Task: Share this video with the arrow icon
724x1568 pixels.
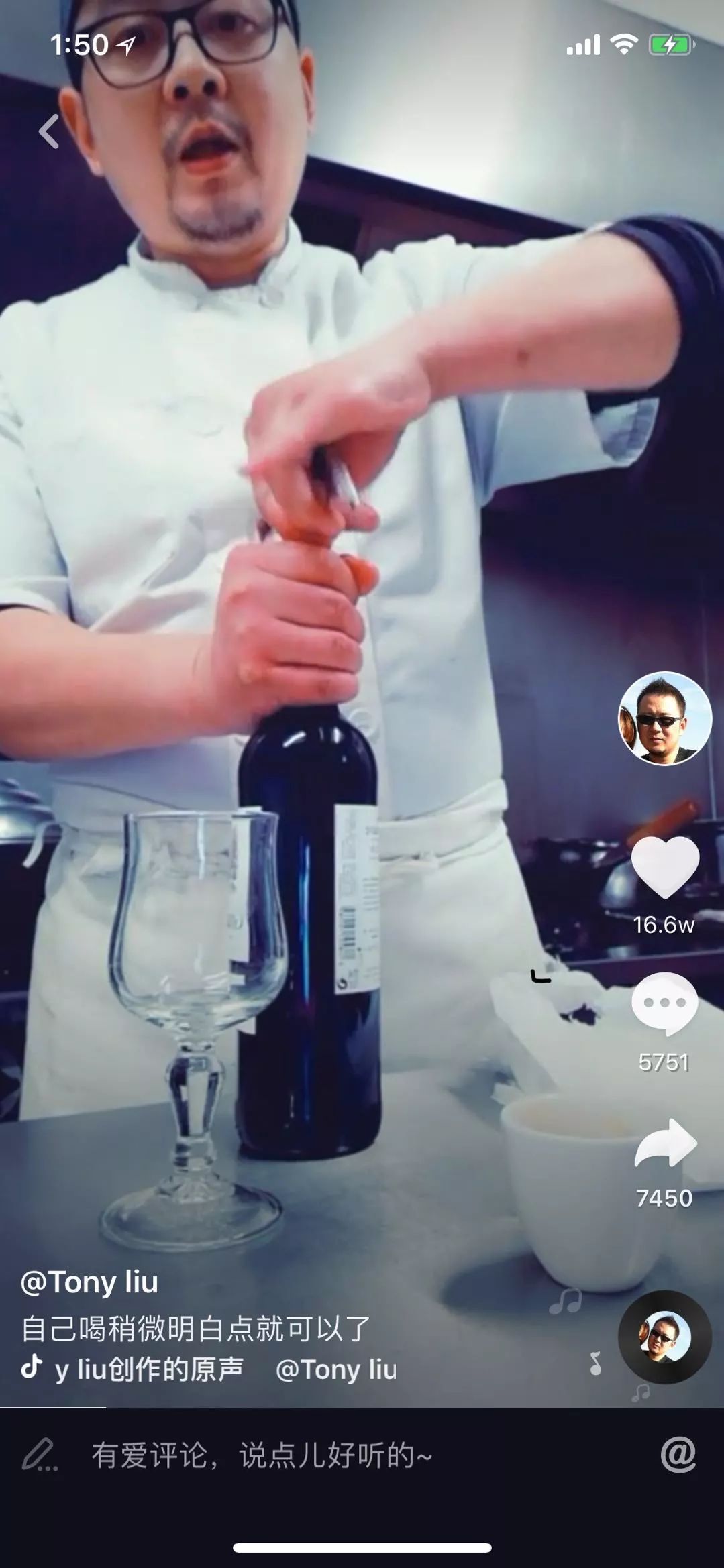Action: click(x=665, y=1142)
